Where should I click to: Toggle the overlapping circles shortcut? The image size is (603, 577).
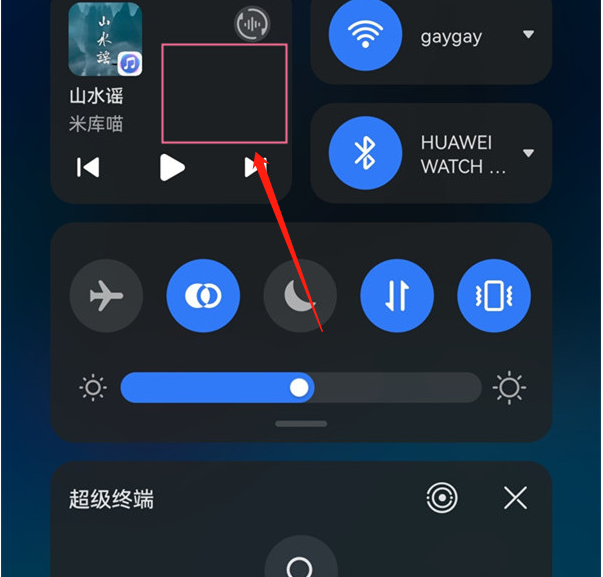[x=203, y=296]
